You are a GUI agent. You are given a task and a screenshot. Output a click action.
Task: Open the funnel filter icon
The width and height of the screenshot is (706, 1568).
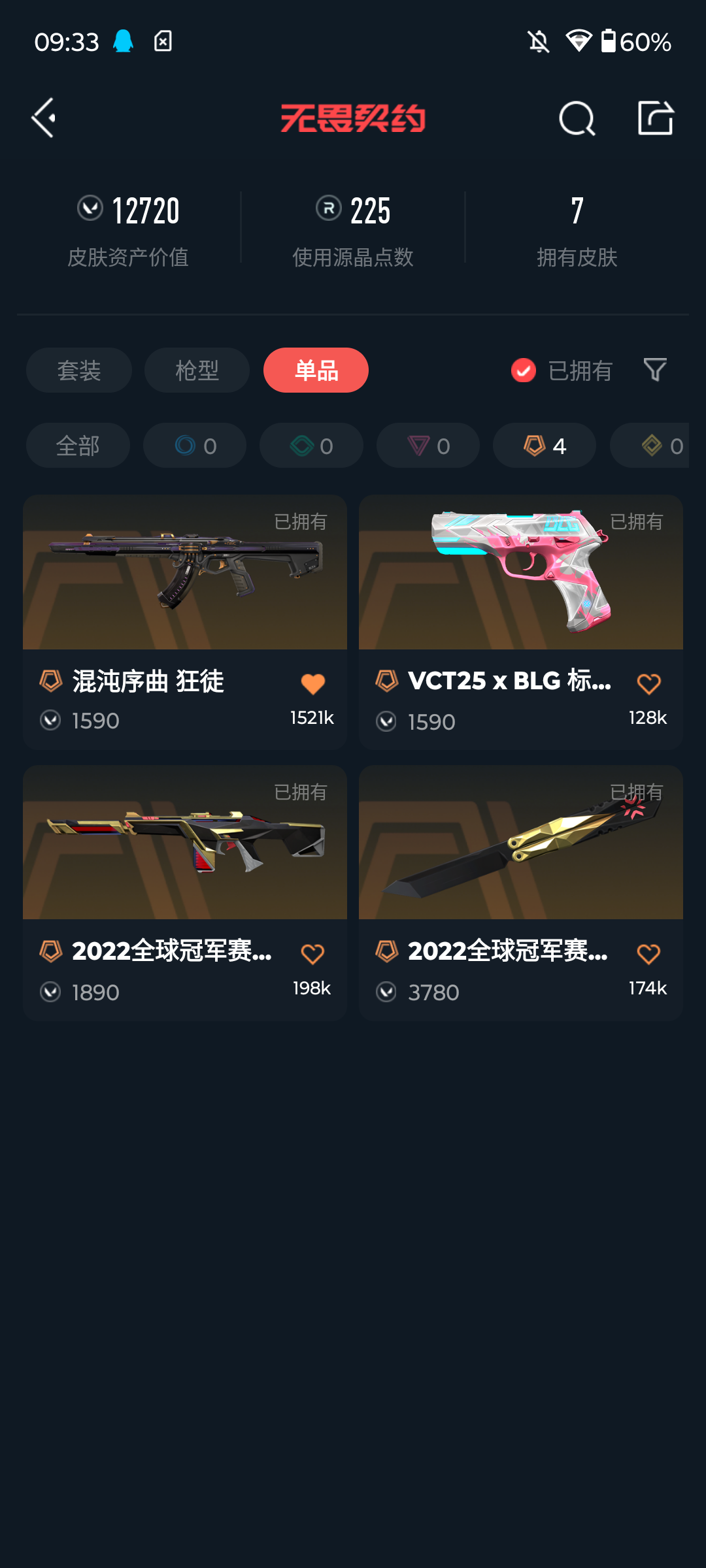[x=655, y=370]
